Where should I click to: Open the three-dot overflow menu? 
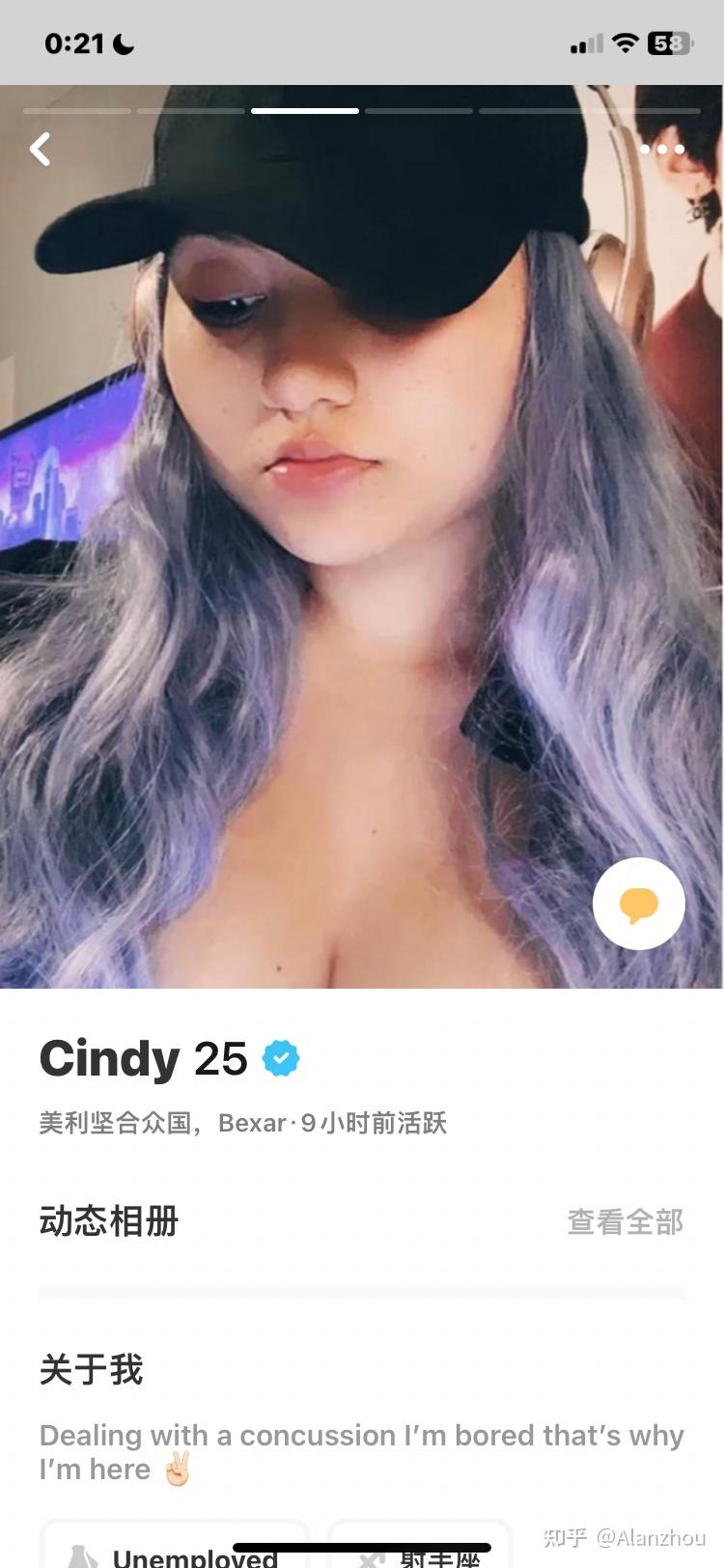point(662,150)
